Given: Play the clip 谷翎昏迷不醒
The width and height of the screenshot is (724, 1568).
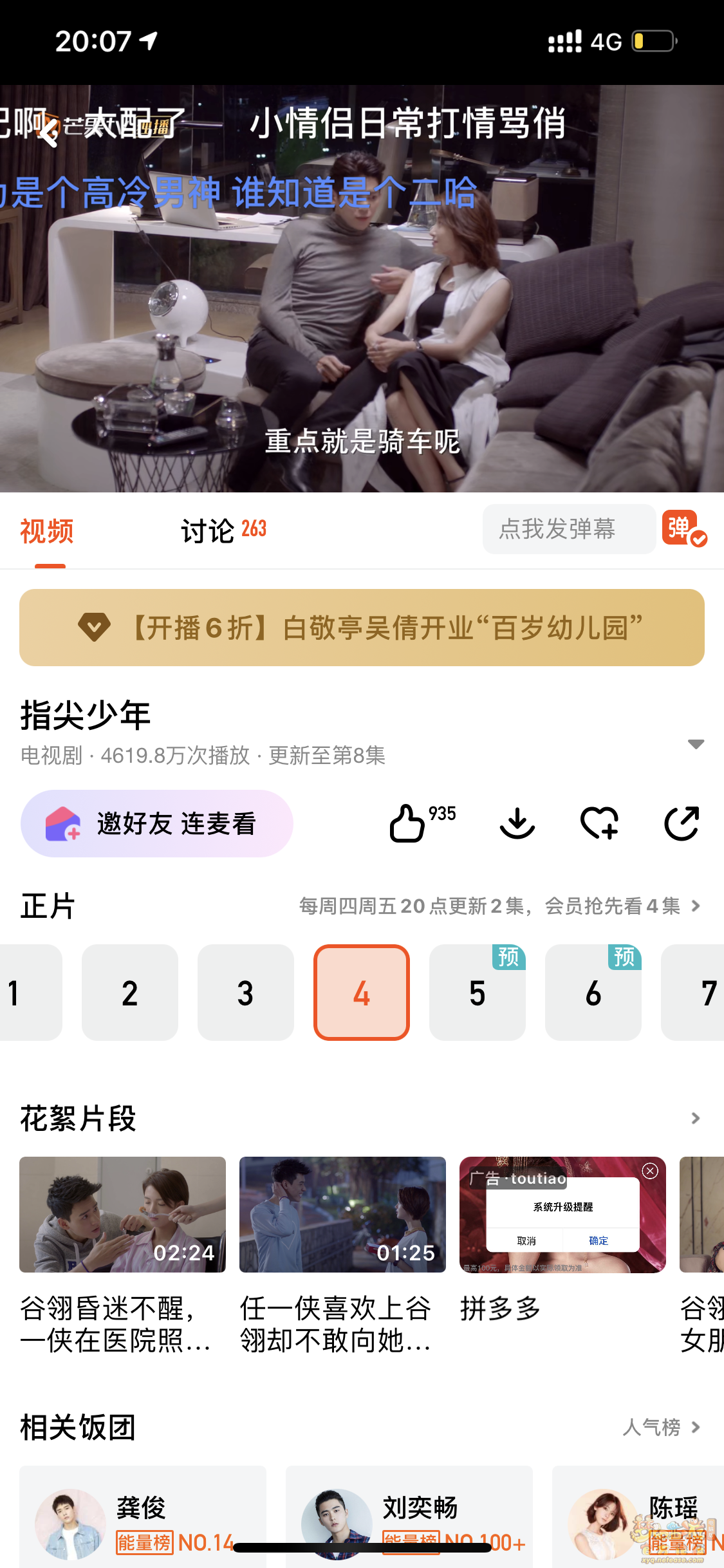Looking at the screenshot, I should (x=122, y=1215).
